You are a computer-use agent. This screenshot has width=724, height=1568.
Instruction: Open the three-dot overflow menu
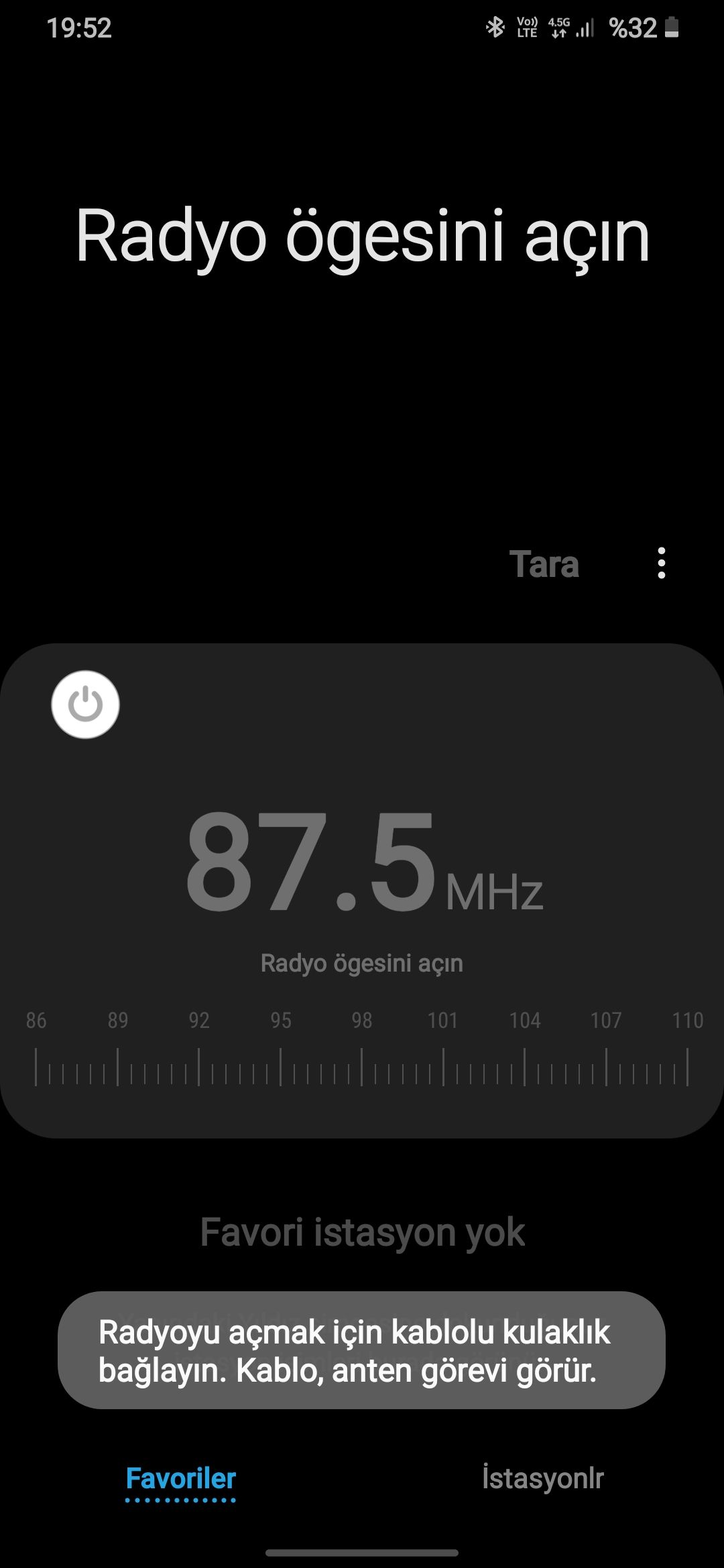661,563
